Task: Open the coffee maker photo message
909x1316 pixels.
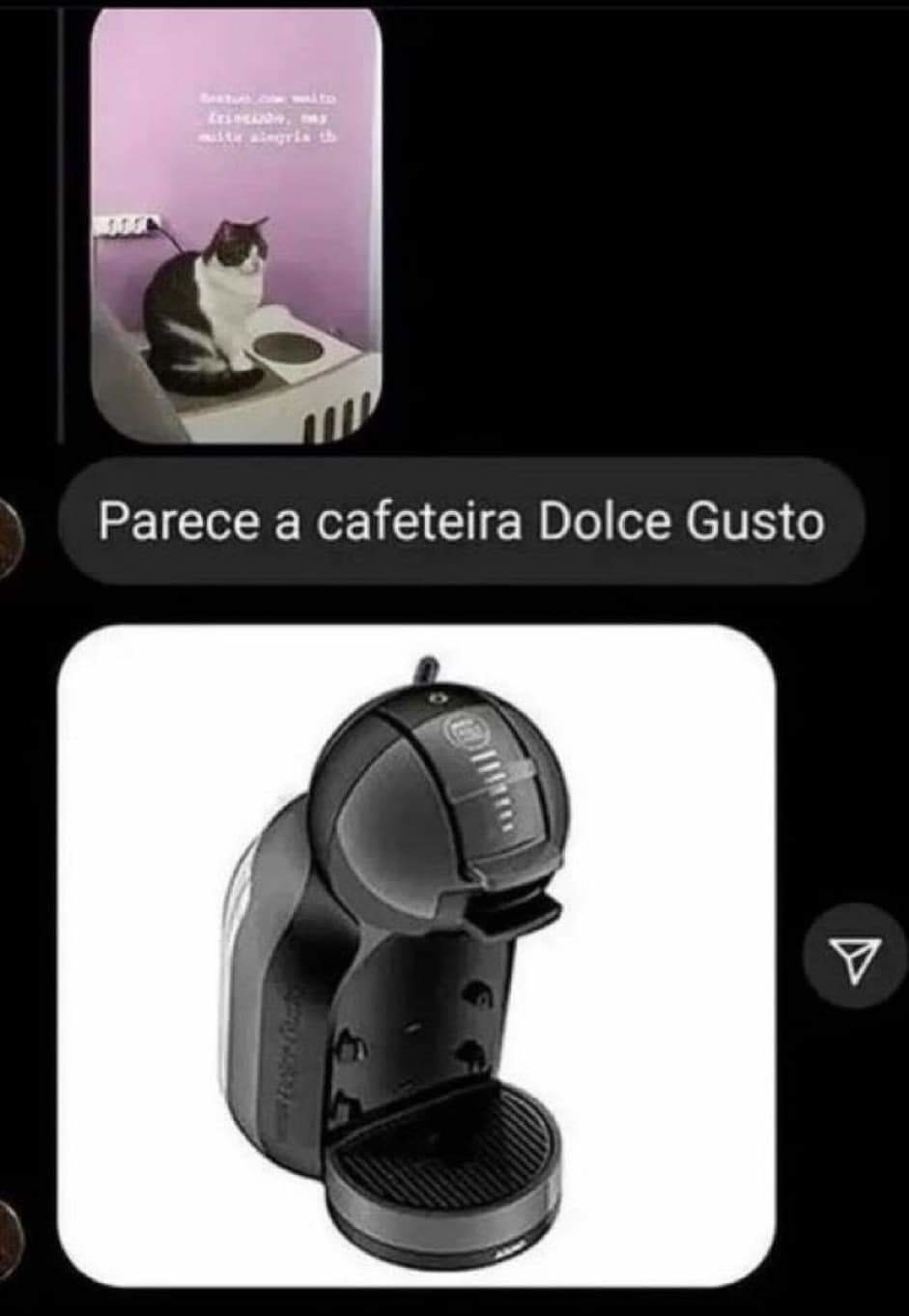Action: (x=415, y=955)
